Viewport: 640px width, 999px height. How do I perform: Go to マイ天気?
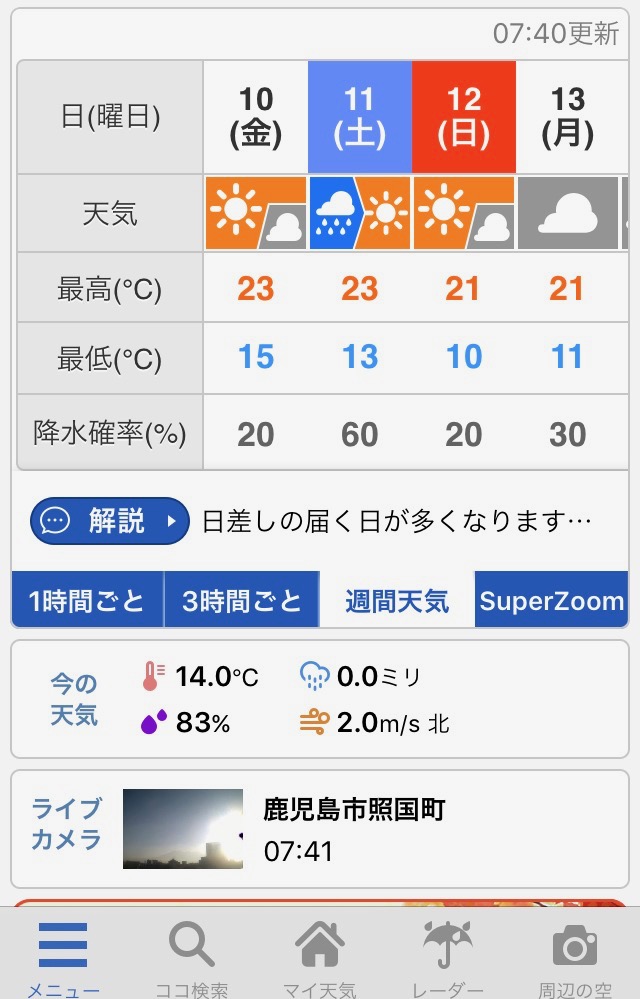pos(319,956)
